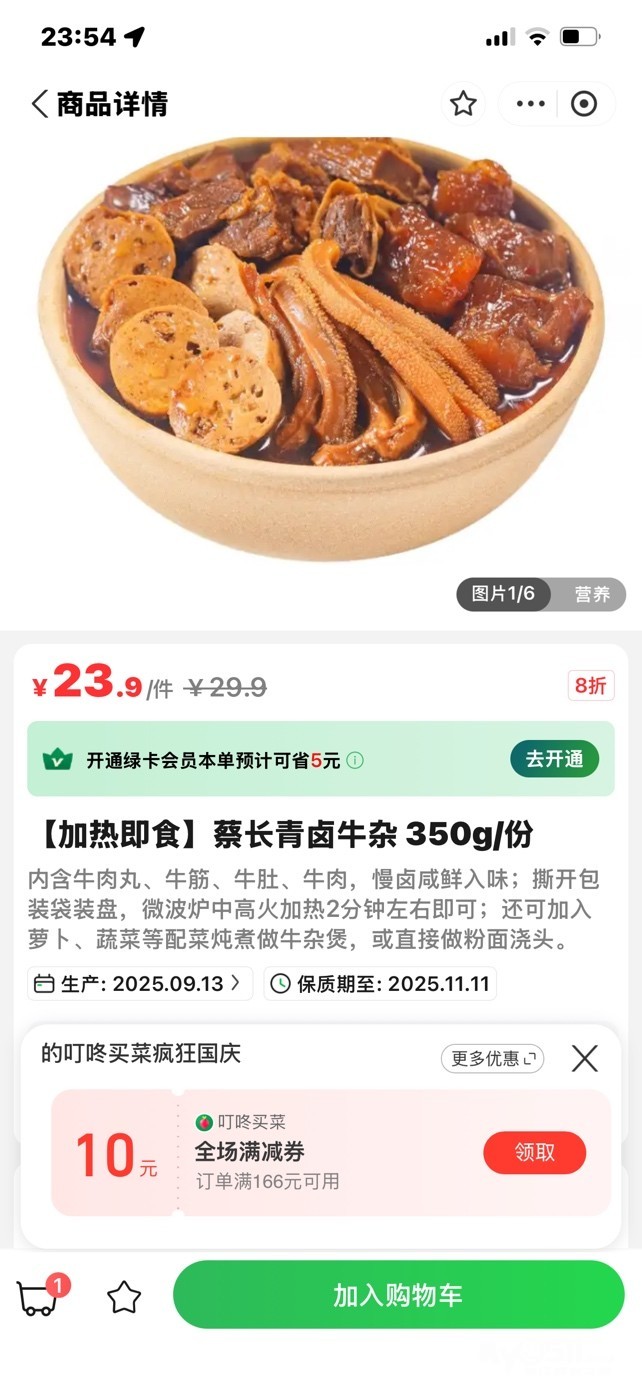Switch to the 营养 tab
642x1389 pixels.
592,594
